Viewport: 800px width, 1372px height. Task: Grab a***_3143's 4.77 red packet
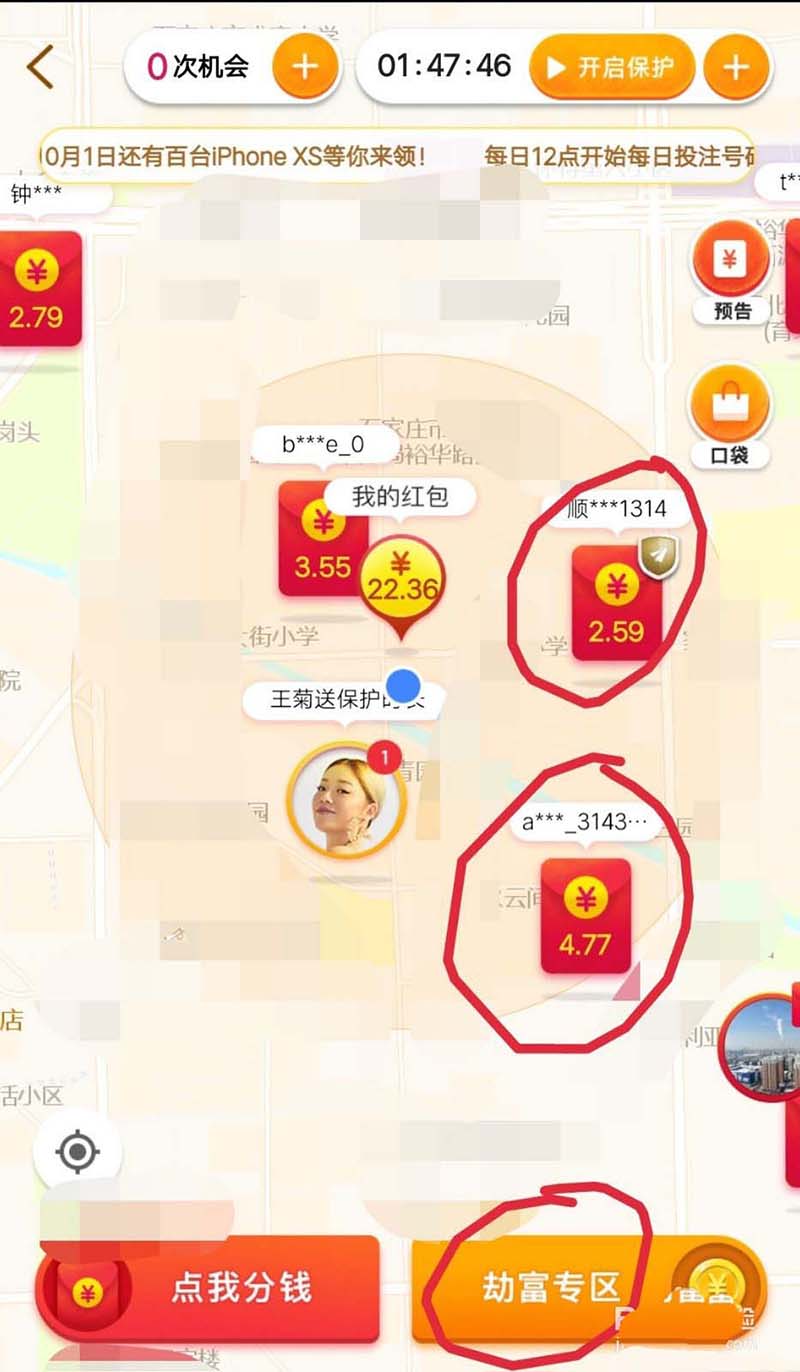click(585, 916)
